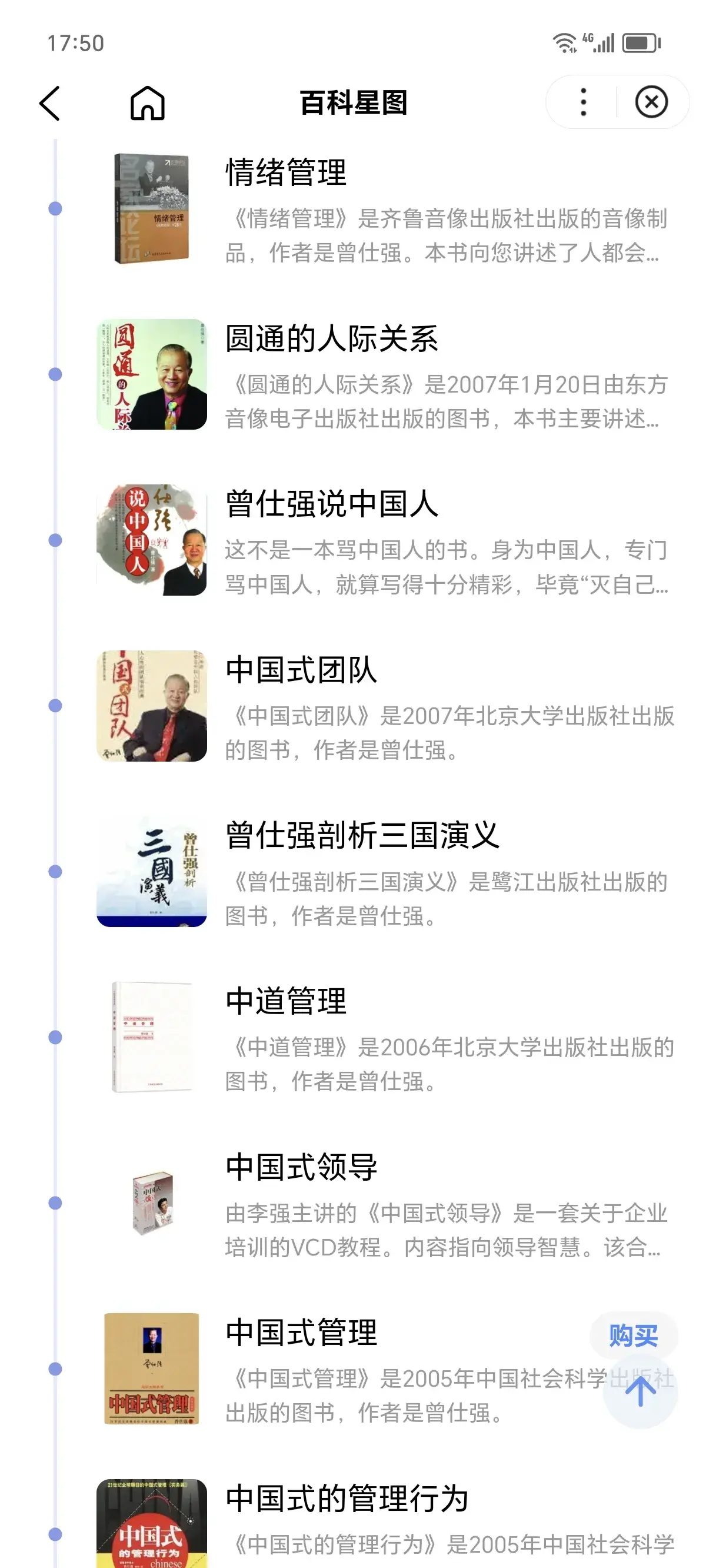
Task: Tap 购买 to buy 中国式管理
Action: [633, 1336]
